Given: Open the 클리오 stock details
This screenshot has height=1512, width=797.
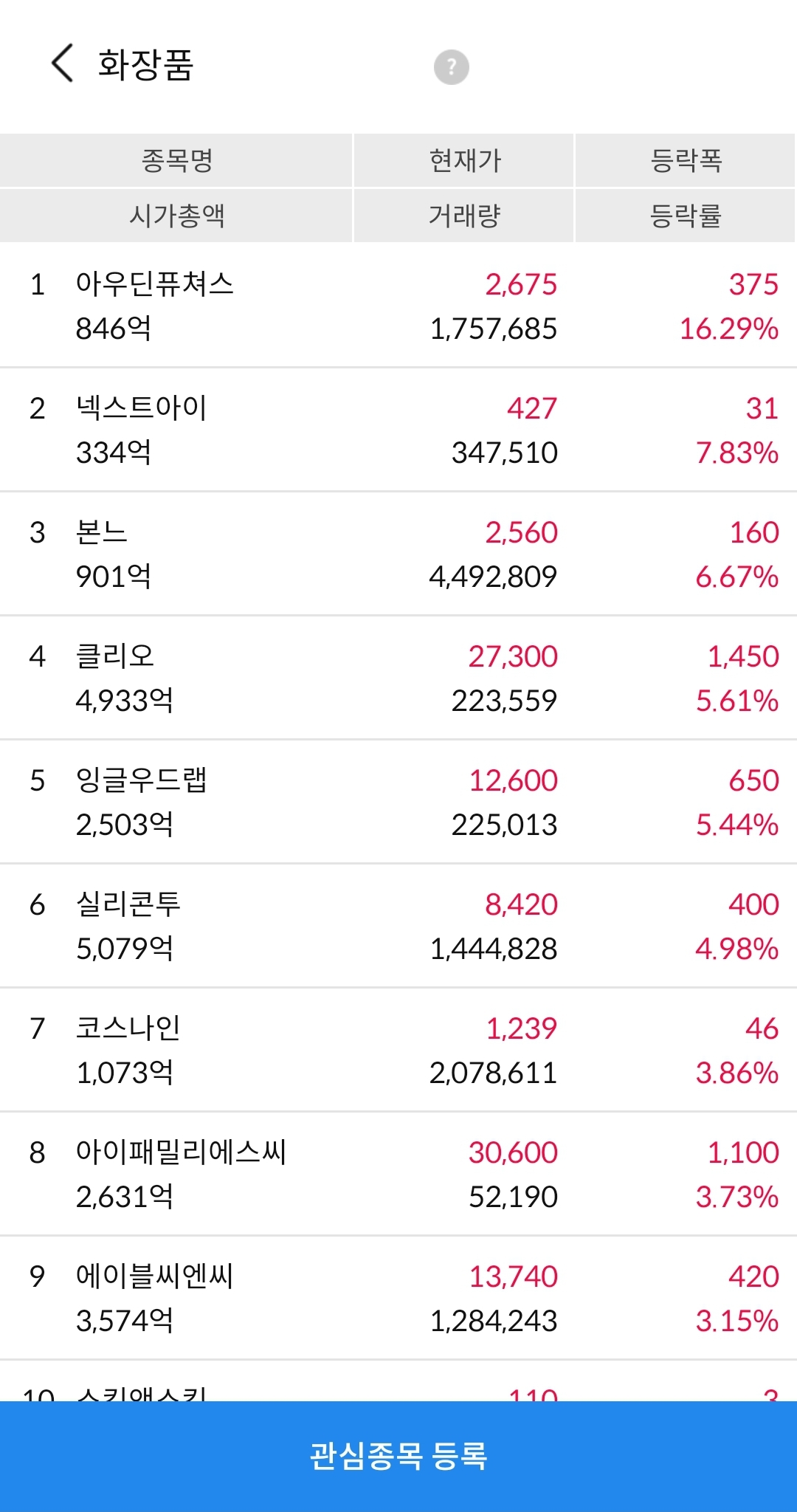Looking at the screenshot, I should (x=398, y=678).
